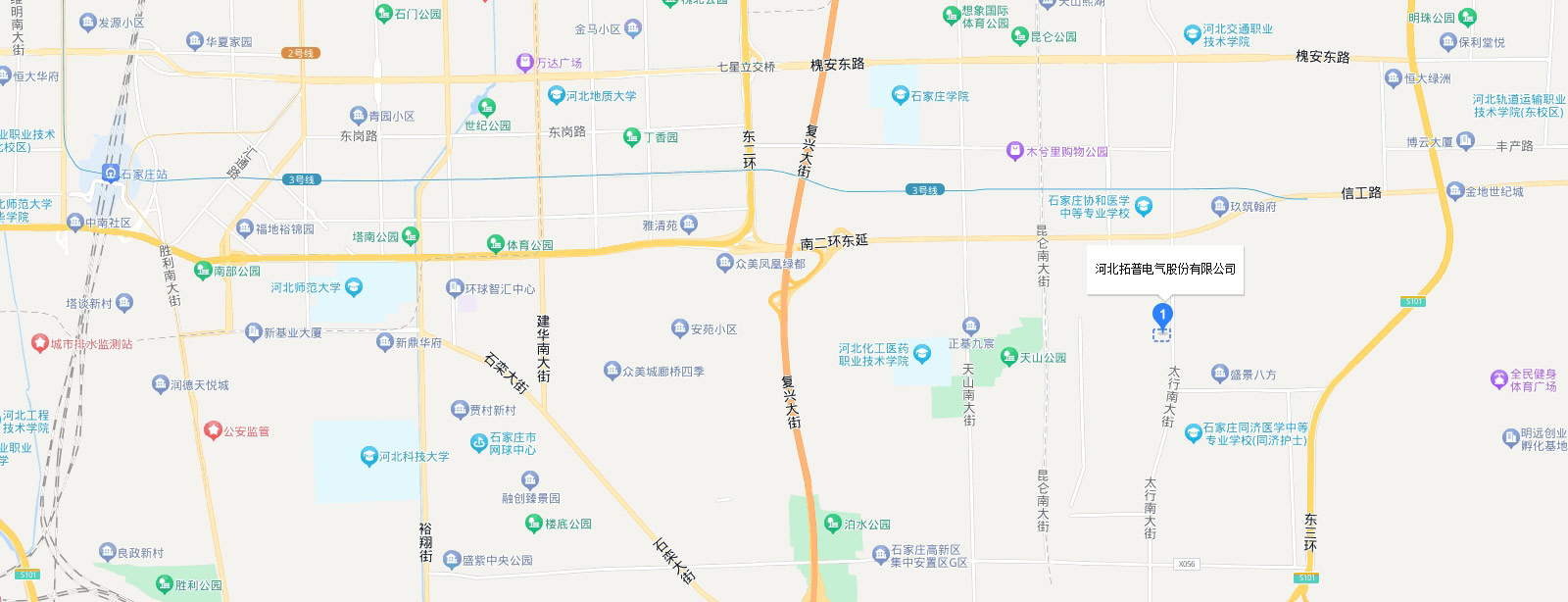The height and width of the screenshot is (602, 1568).
Task: Open the 河北科技大学 place marker
Action: point(369,456)
